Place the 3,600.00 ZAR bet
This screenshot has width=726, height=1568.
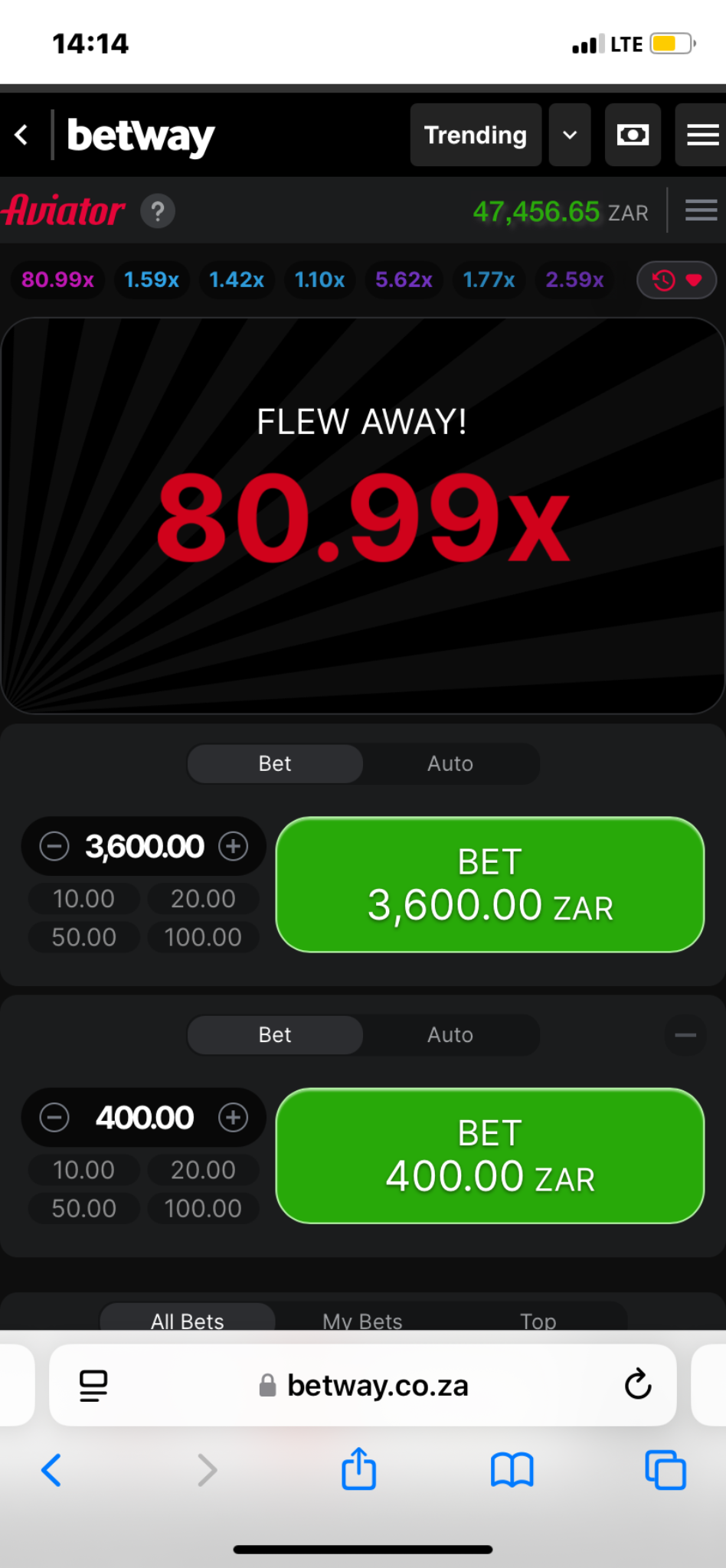(x=490, y=884)
